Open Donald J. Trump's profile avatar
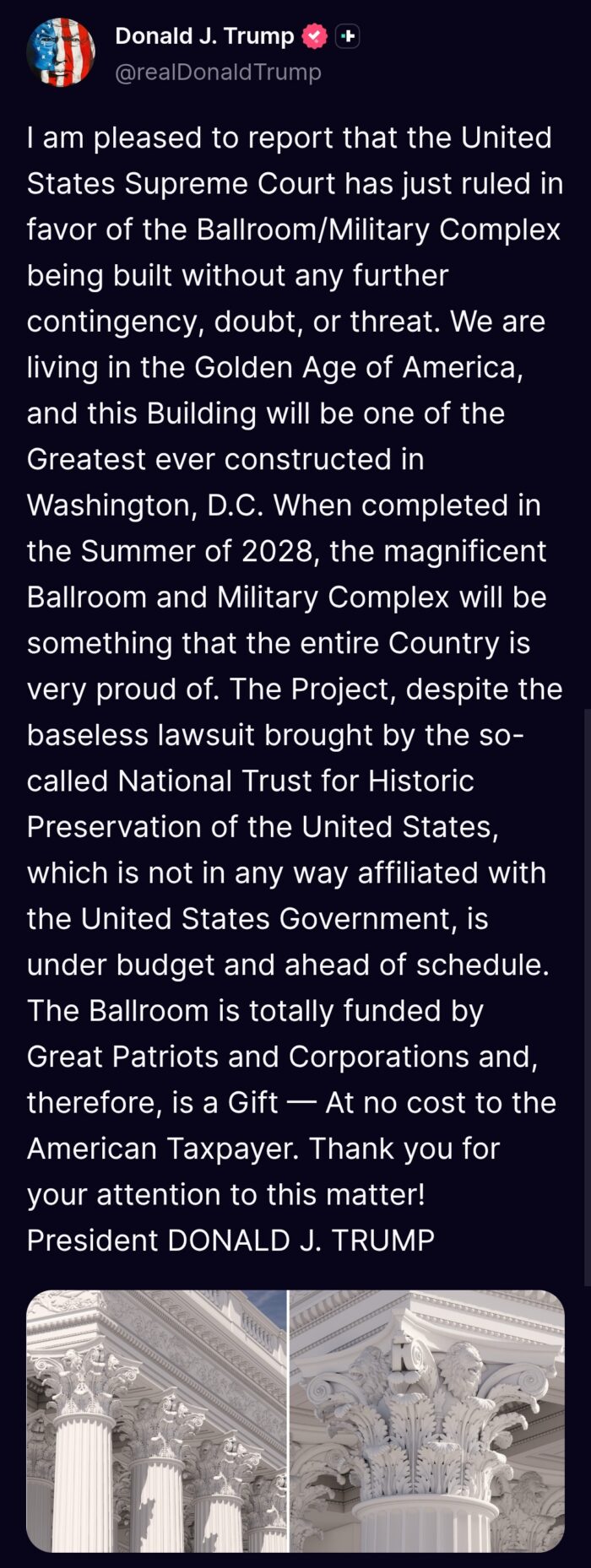The image size is (591, 1568). click(61, 52)
